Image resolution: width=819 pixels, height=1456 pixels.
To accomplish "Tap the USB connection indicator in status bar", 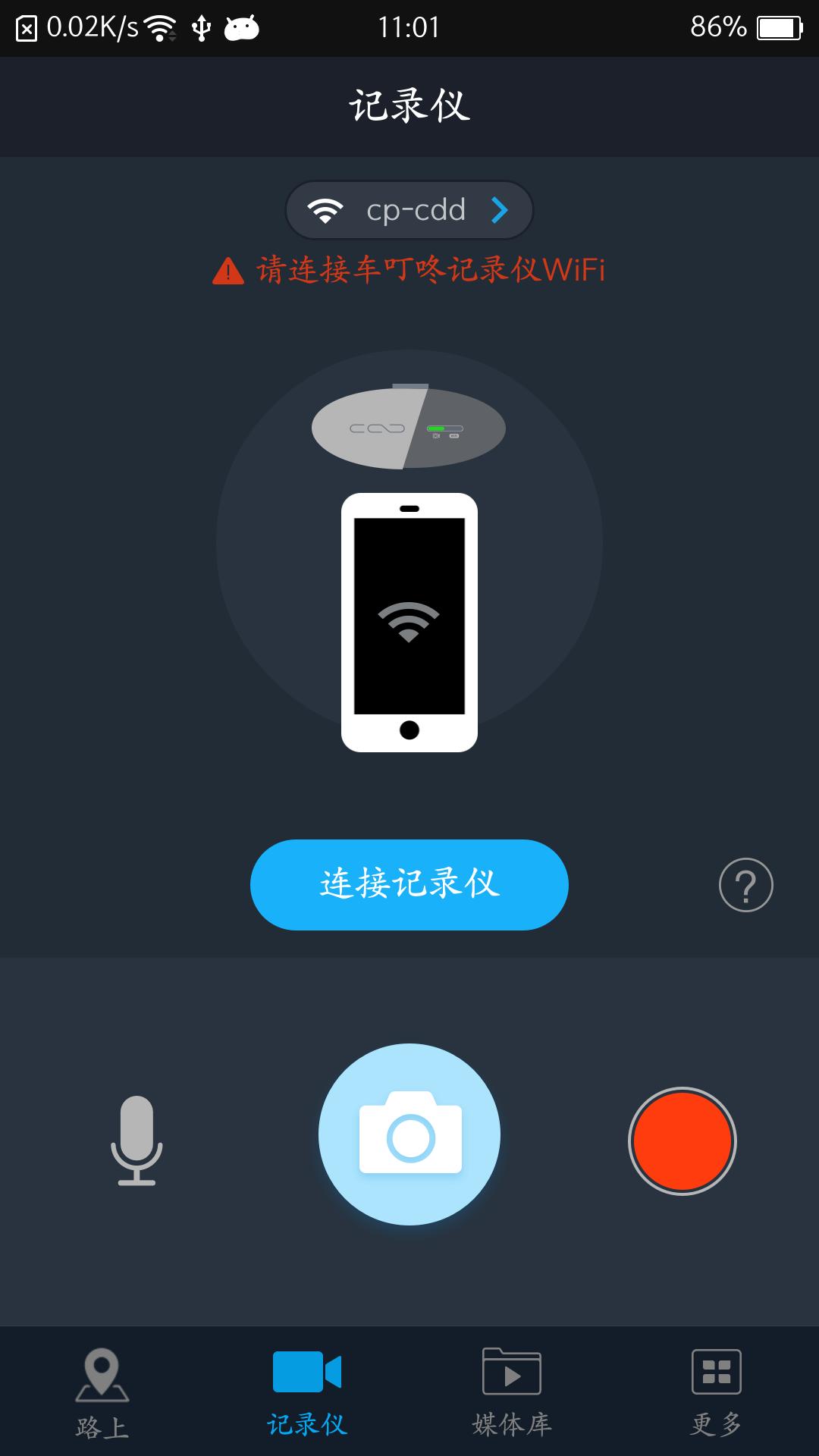I will coord(201,27).
